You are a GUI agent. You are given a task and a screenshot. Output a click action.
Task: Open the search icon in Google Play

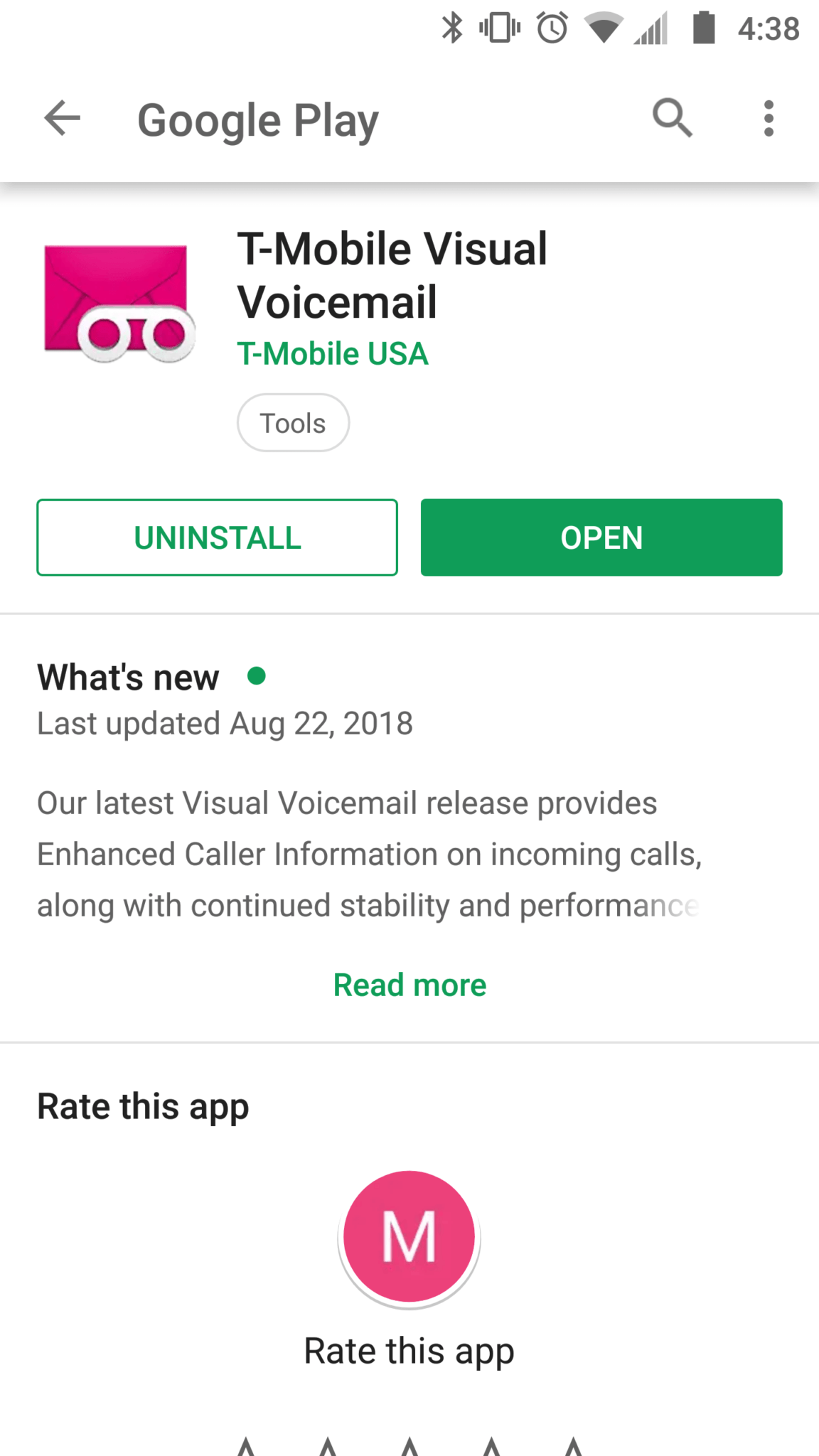(x=672, y=118)
